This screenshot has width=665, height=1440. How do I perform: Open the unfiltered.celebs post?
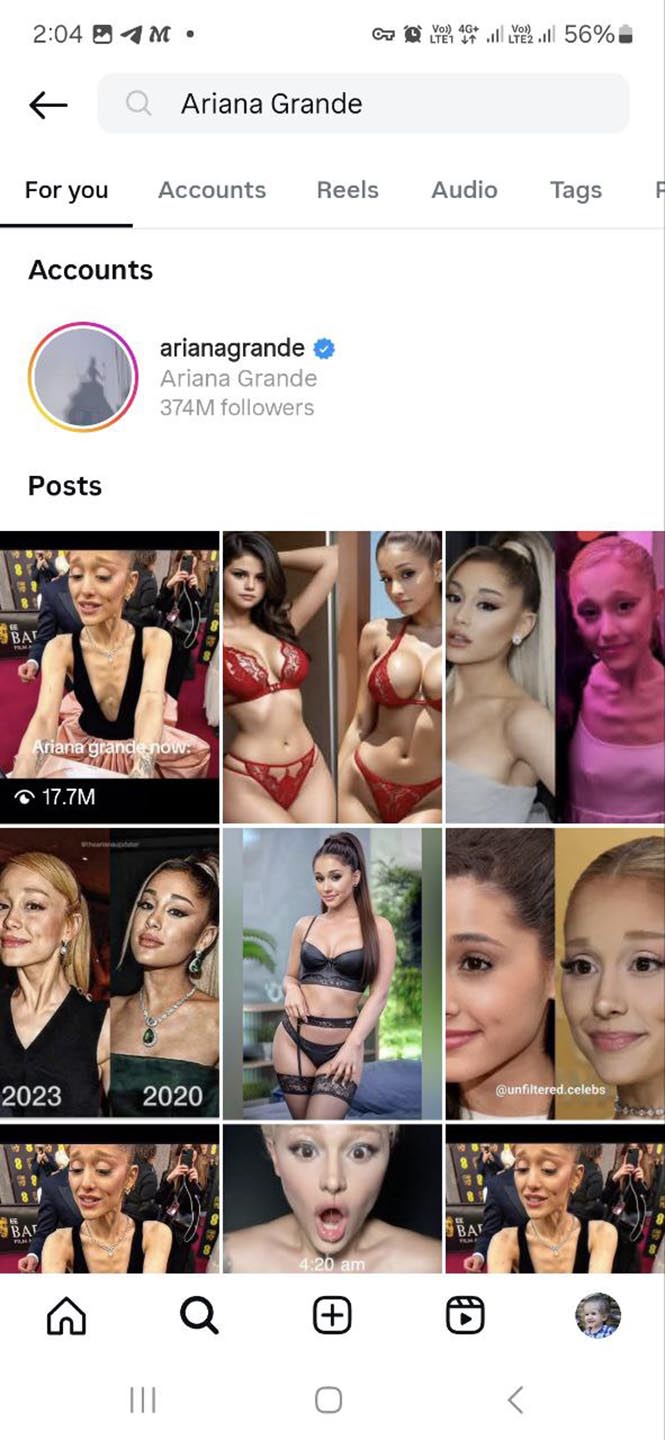555,973
